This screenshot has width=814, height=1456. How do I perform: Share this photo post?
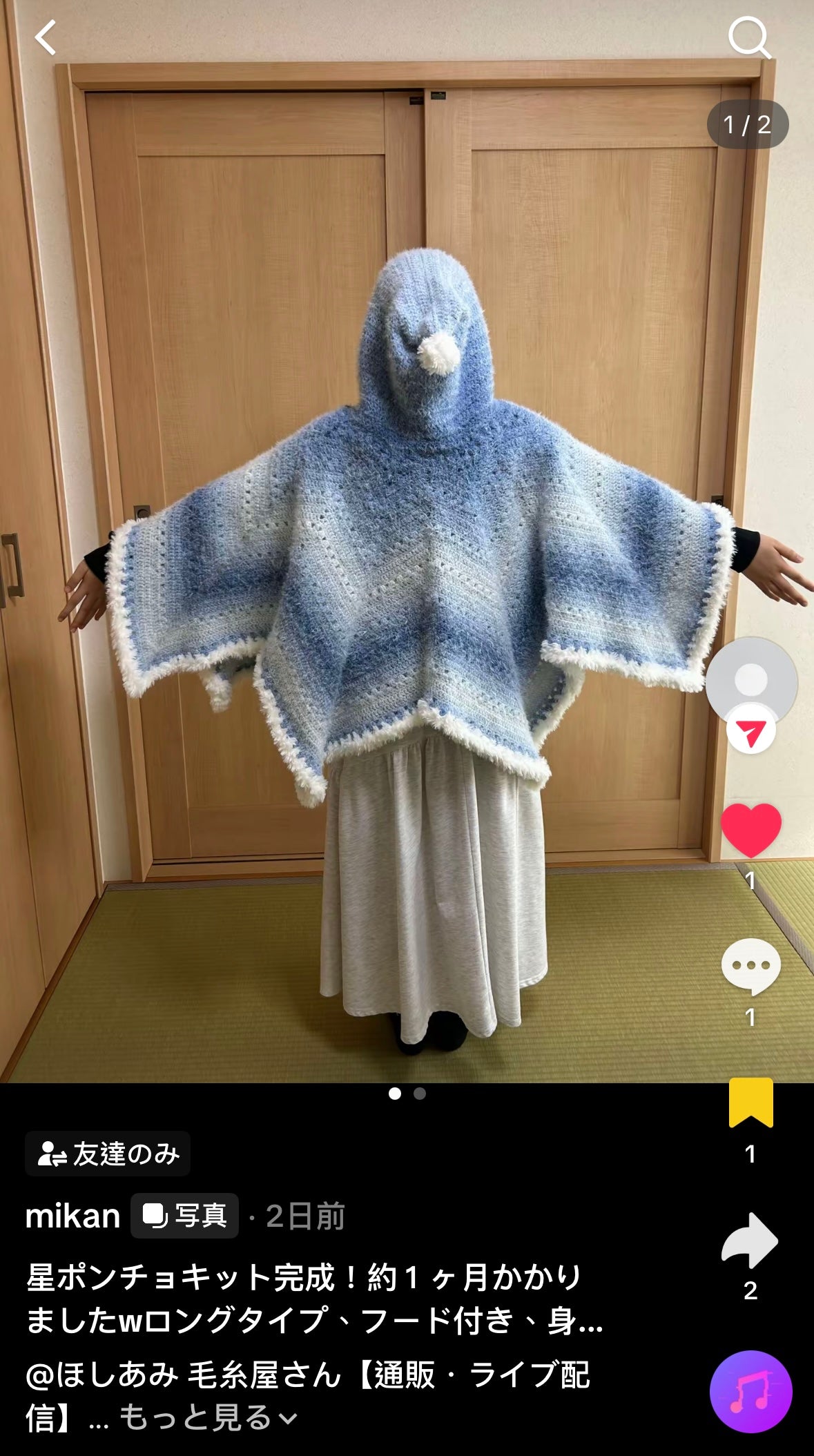pos(750,1240)
